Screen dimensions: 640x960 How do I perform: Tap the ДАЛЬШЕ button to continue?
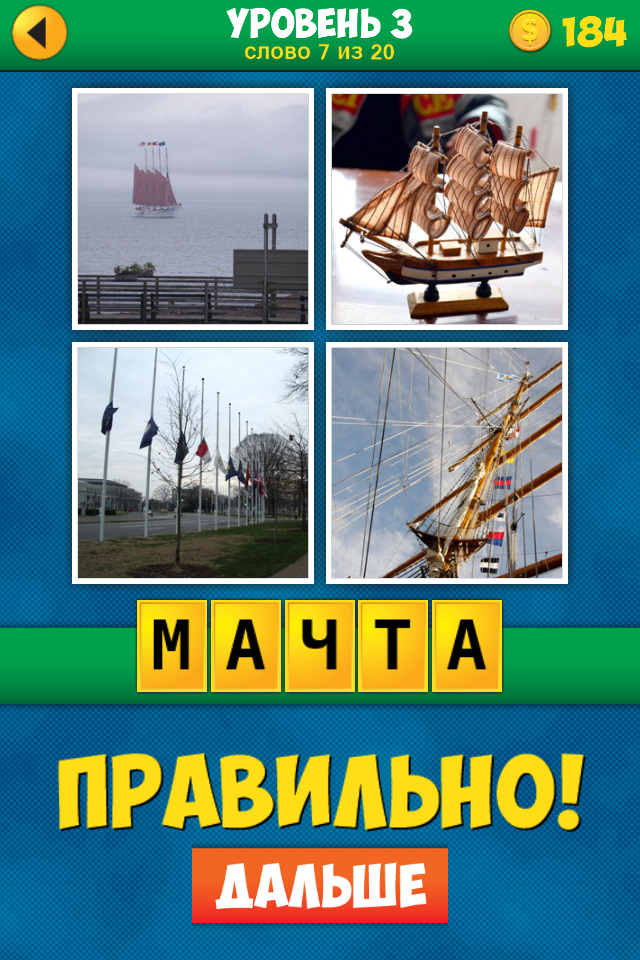319,885
